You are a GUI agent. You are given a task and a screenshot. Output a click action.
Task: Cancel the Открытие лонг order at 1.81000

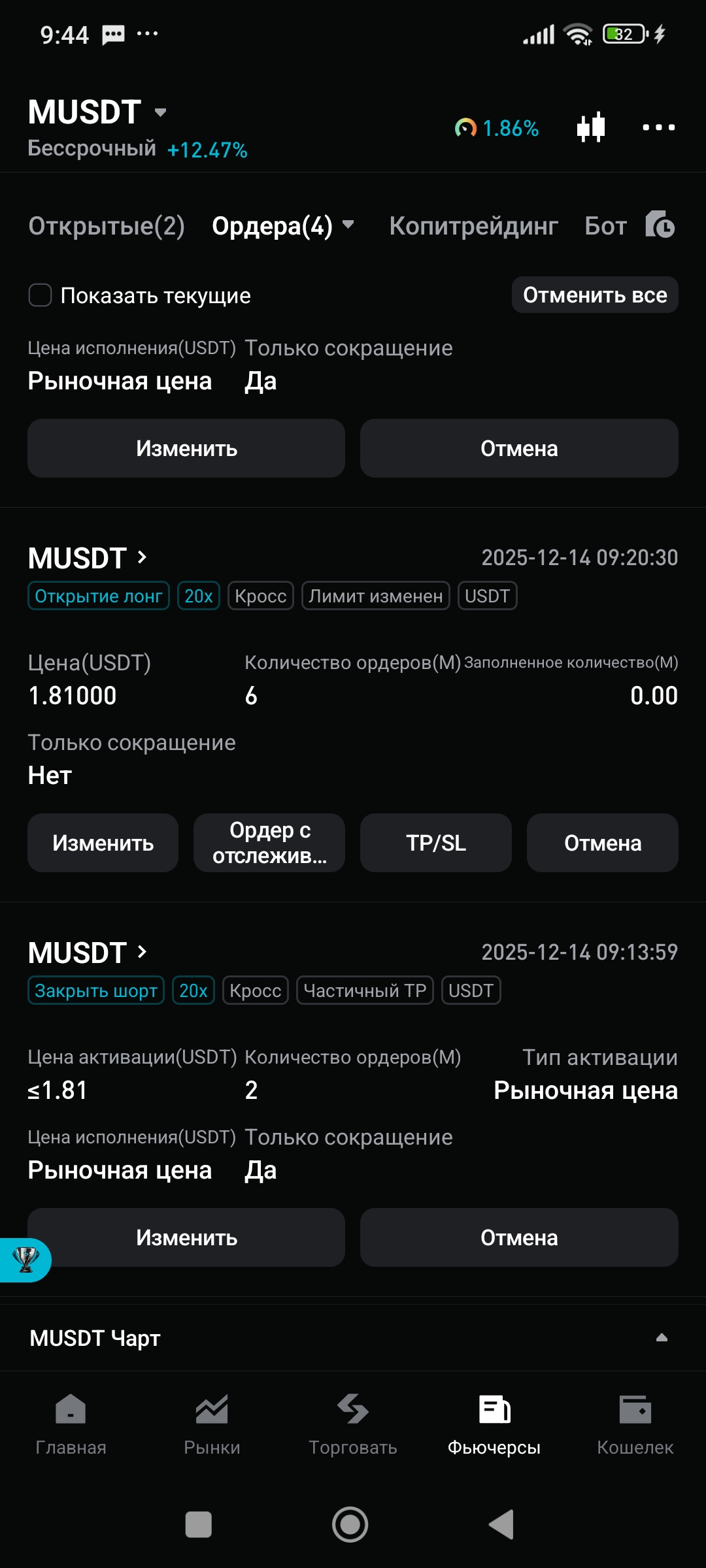click(602, 843)
